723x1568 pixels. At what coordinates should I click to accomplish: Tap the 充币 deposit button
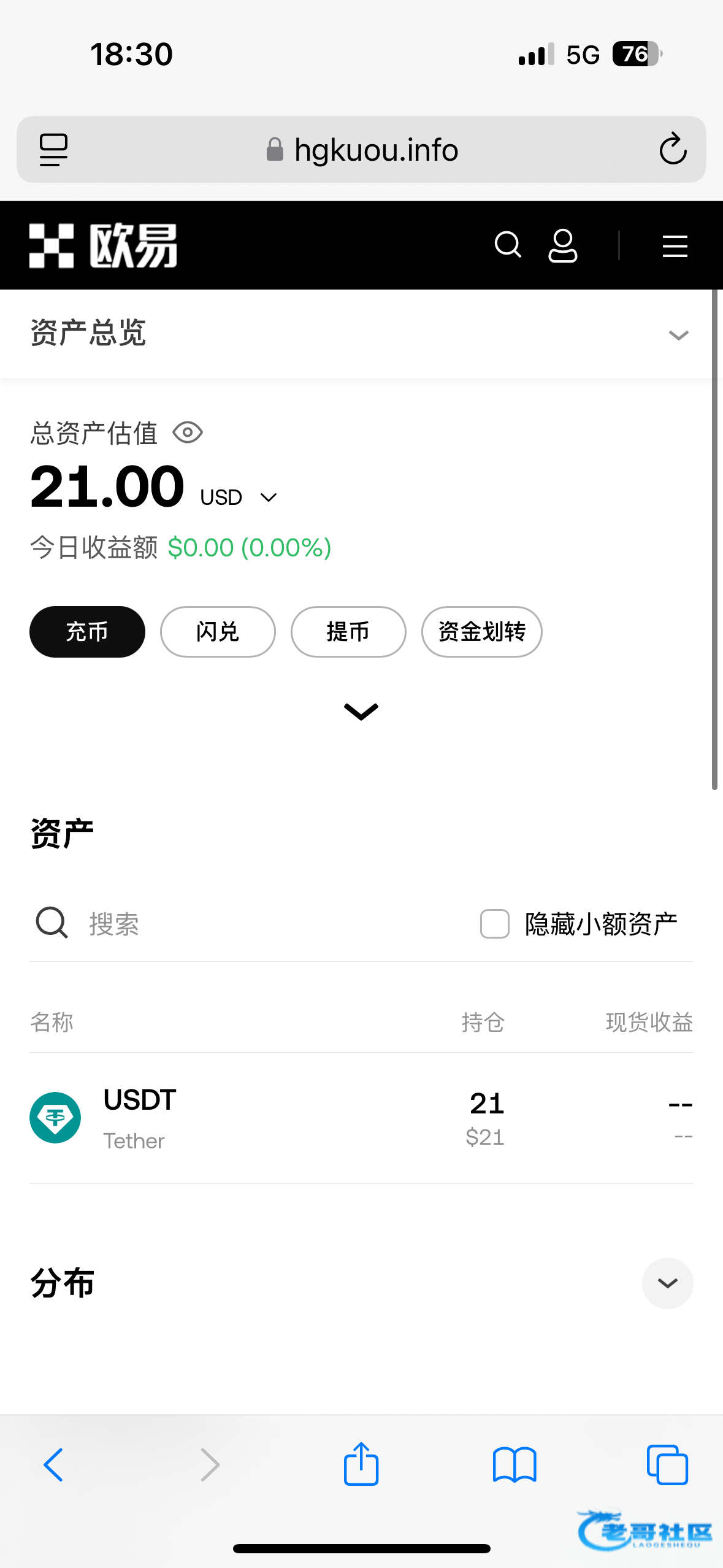coord(87,631)
